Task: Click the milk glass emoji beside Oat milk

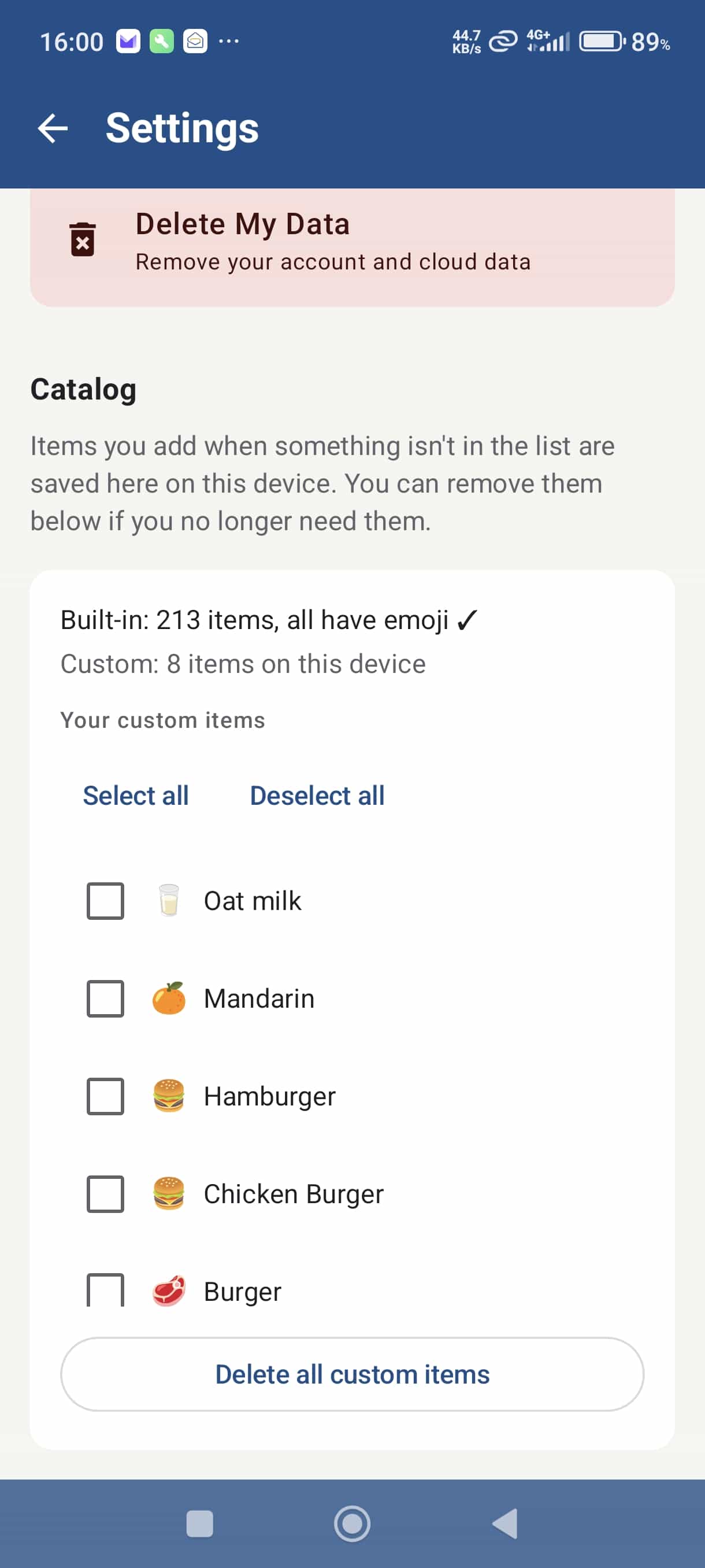Action: [169, 901]
